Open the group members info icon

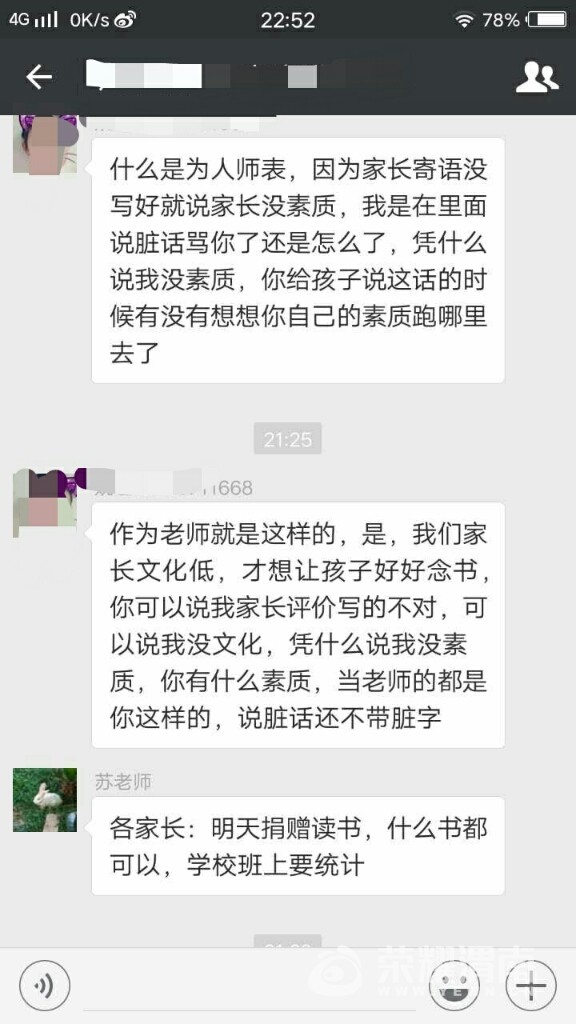537,78
